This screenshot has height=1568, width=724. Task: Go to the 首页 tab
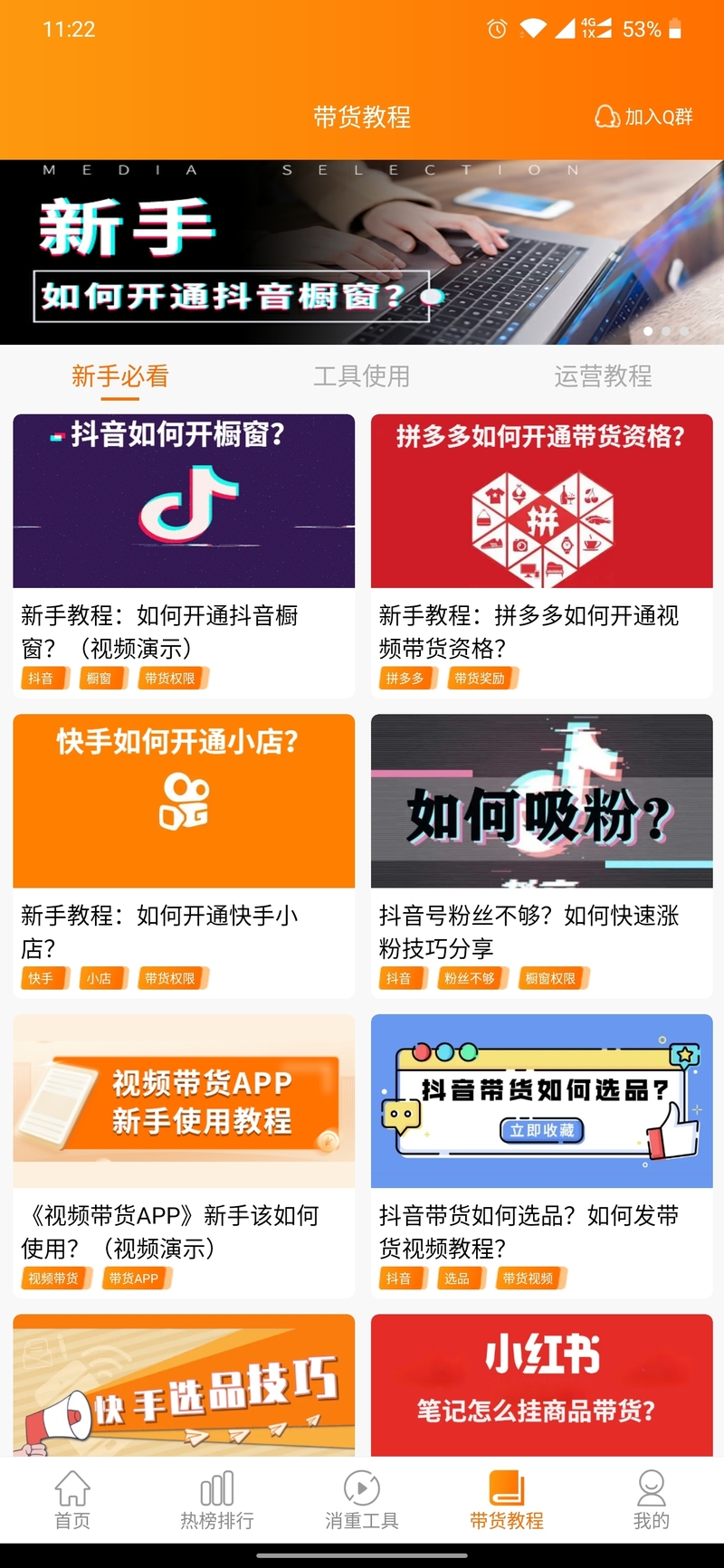[72, 1499]
